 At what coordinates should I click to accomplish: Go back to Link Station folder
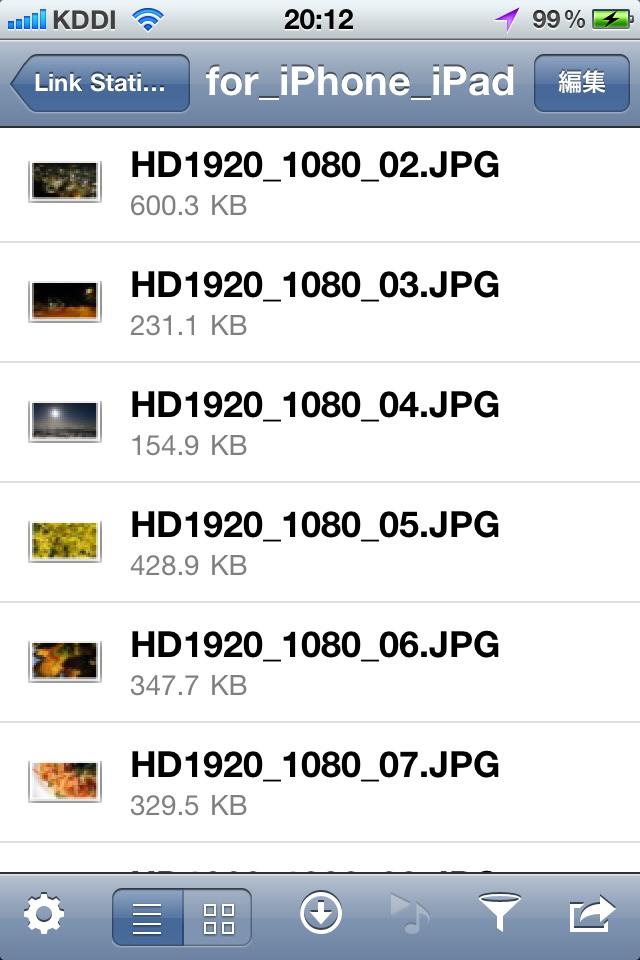click(x=102, y=83)
